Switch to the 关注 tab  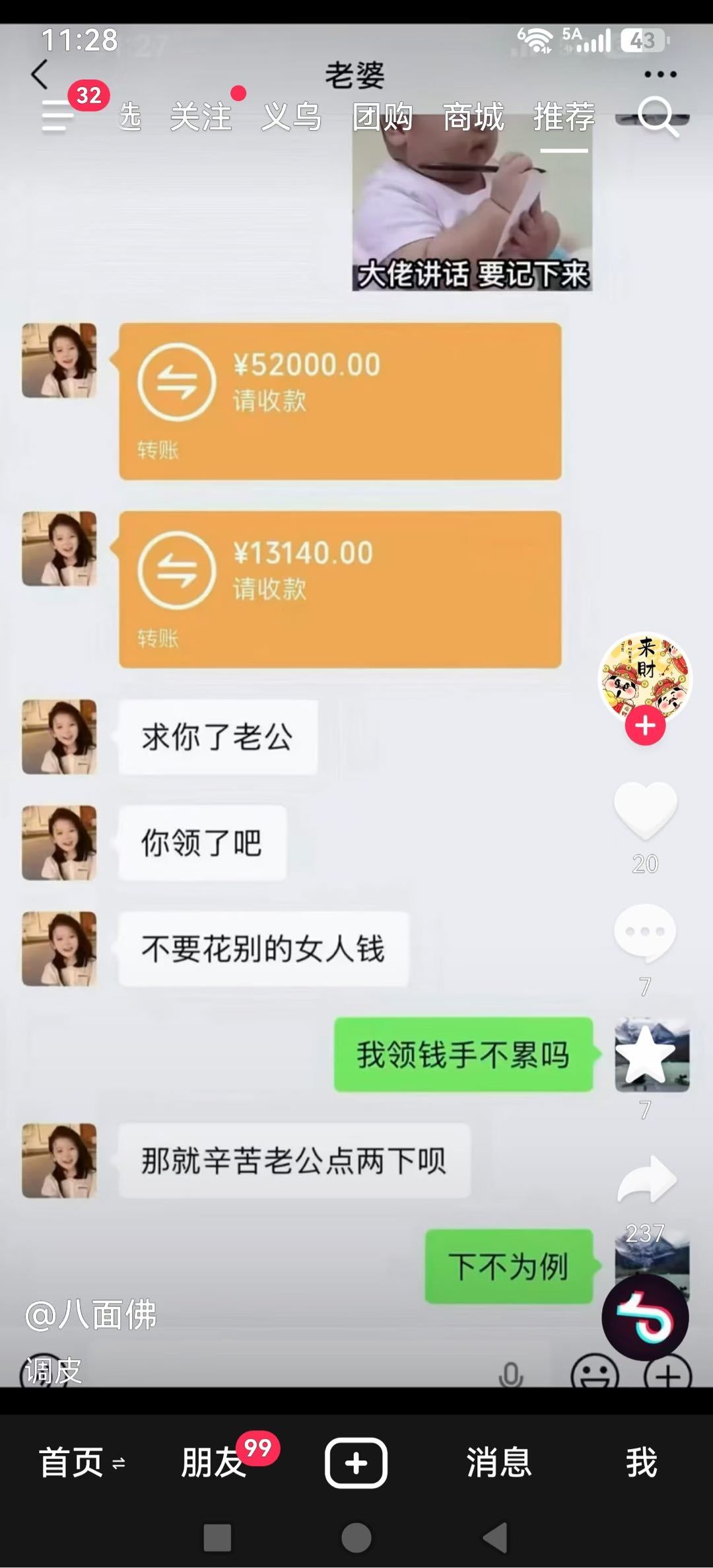[x=201, y=117]
